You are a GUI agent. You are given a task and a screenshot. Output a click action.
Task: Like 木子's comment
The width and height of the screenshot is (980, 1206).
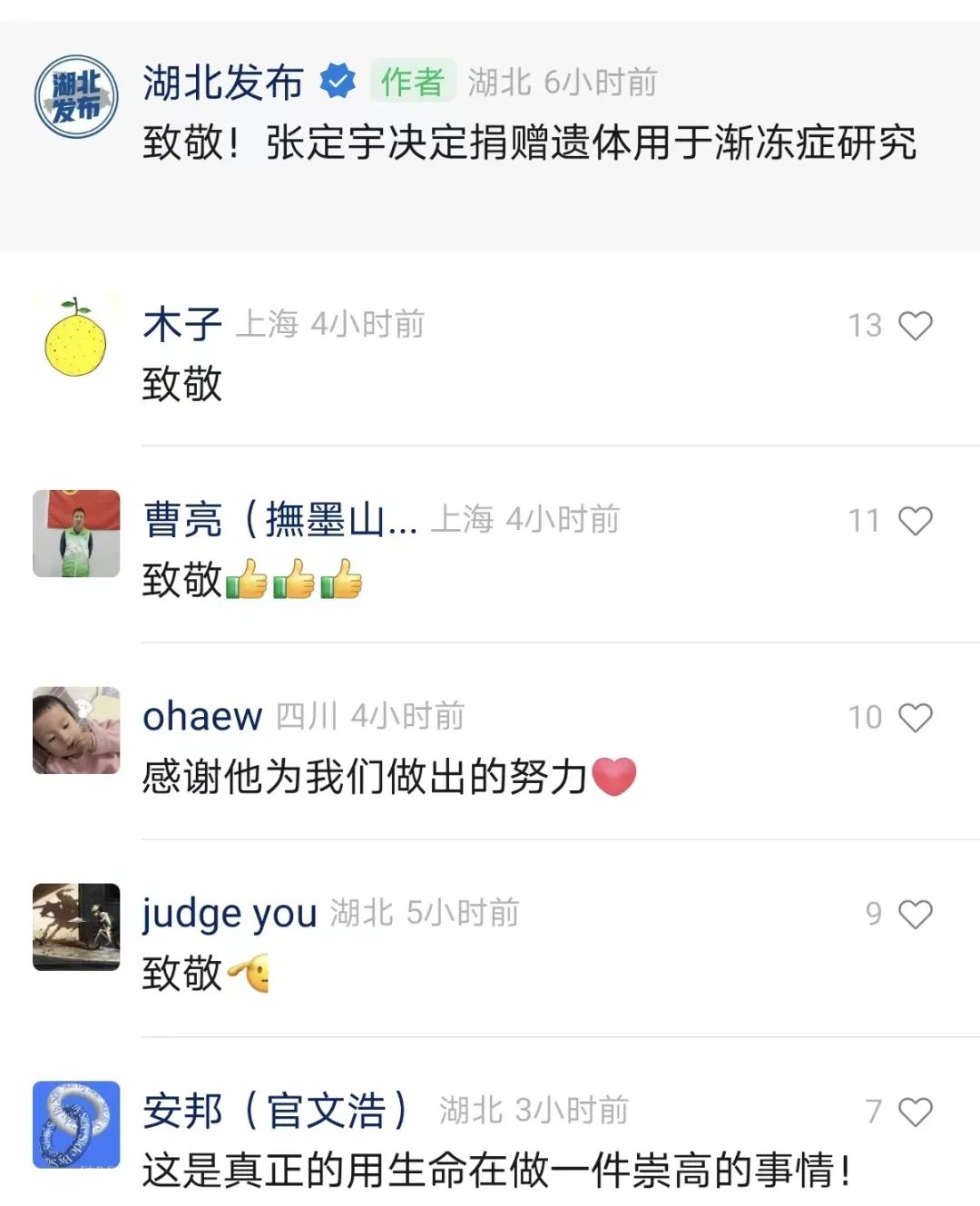915,326
